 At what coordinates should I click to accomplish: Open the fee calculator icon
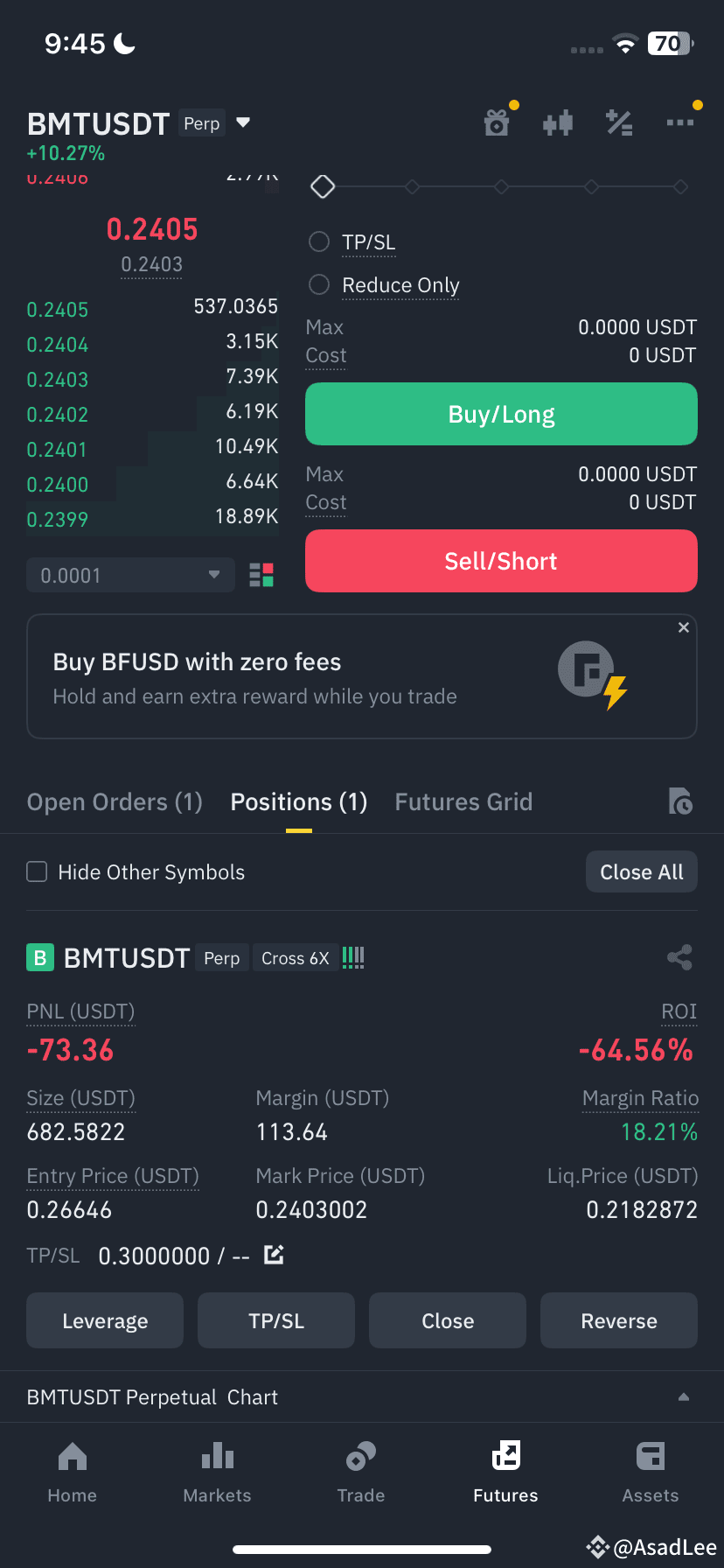point(619,122)
